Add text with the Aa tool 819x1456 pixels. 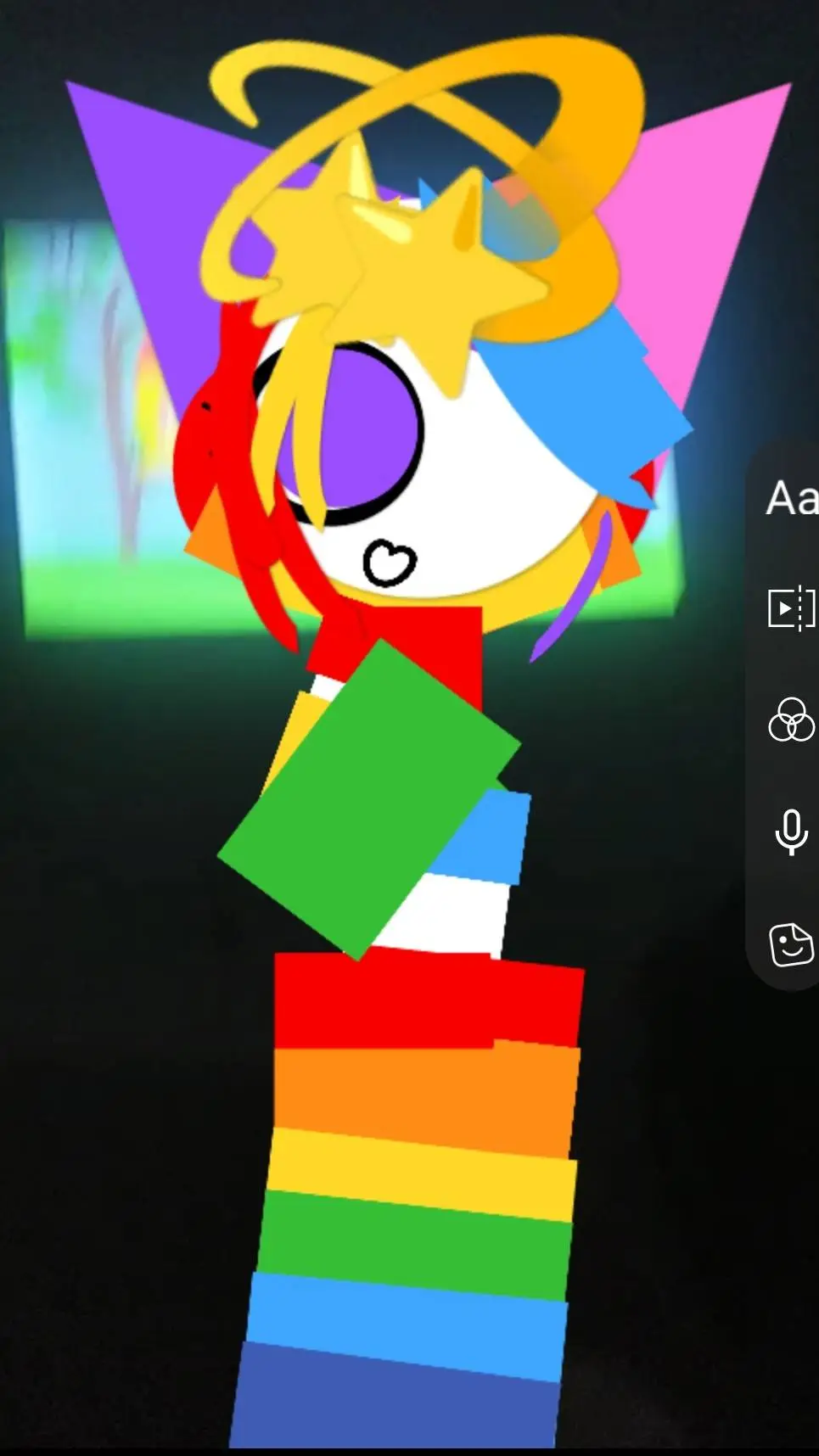[x=791, y=498]
